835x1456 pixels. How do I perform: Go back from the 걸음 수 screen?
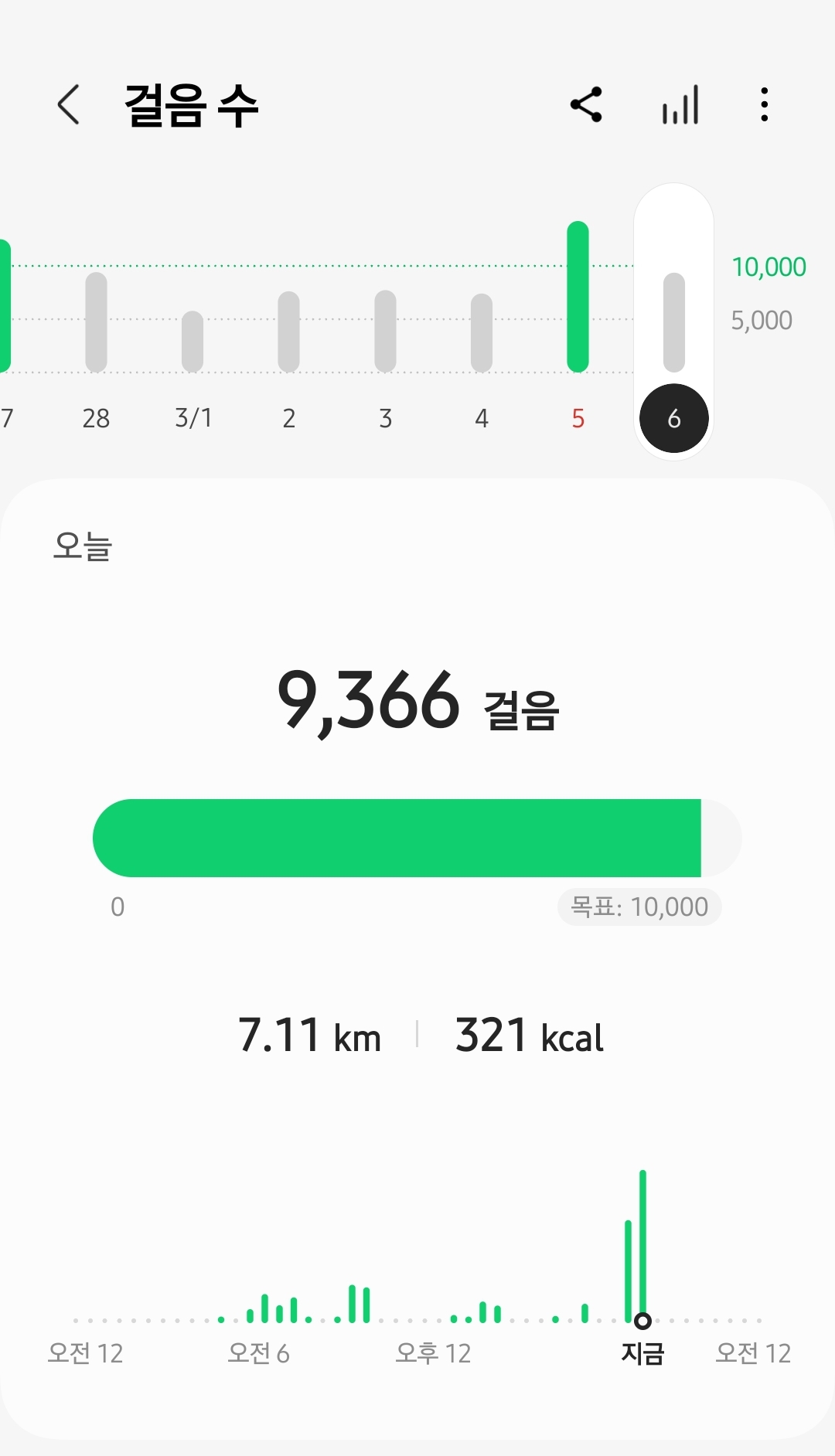[68, 104]
